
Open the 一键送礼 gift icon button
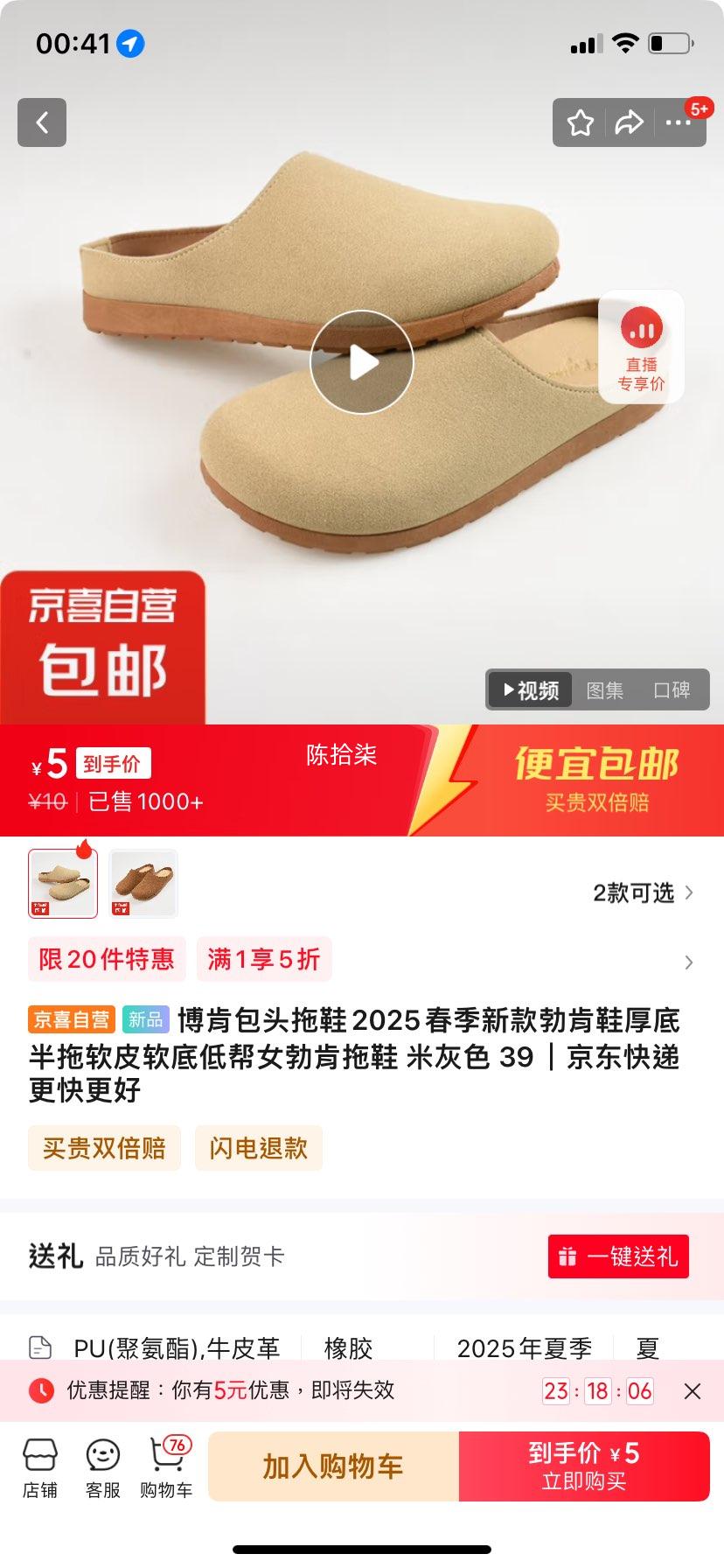(x=617, y=1256)
